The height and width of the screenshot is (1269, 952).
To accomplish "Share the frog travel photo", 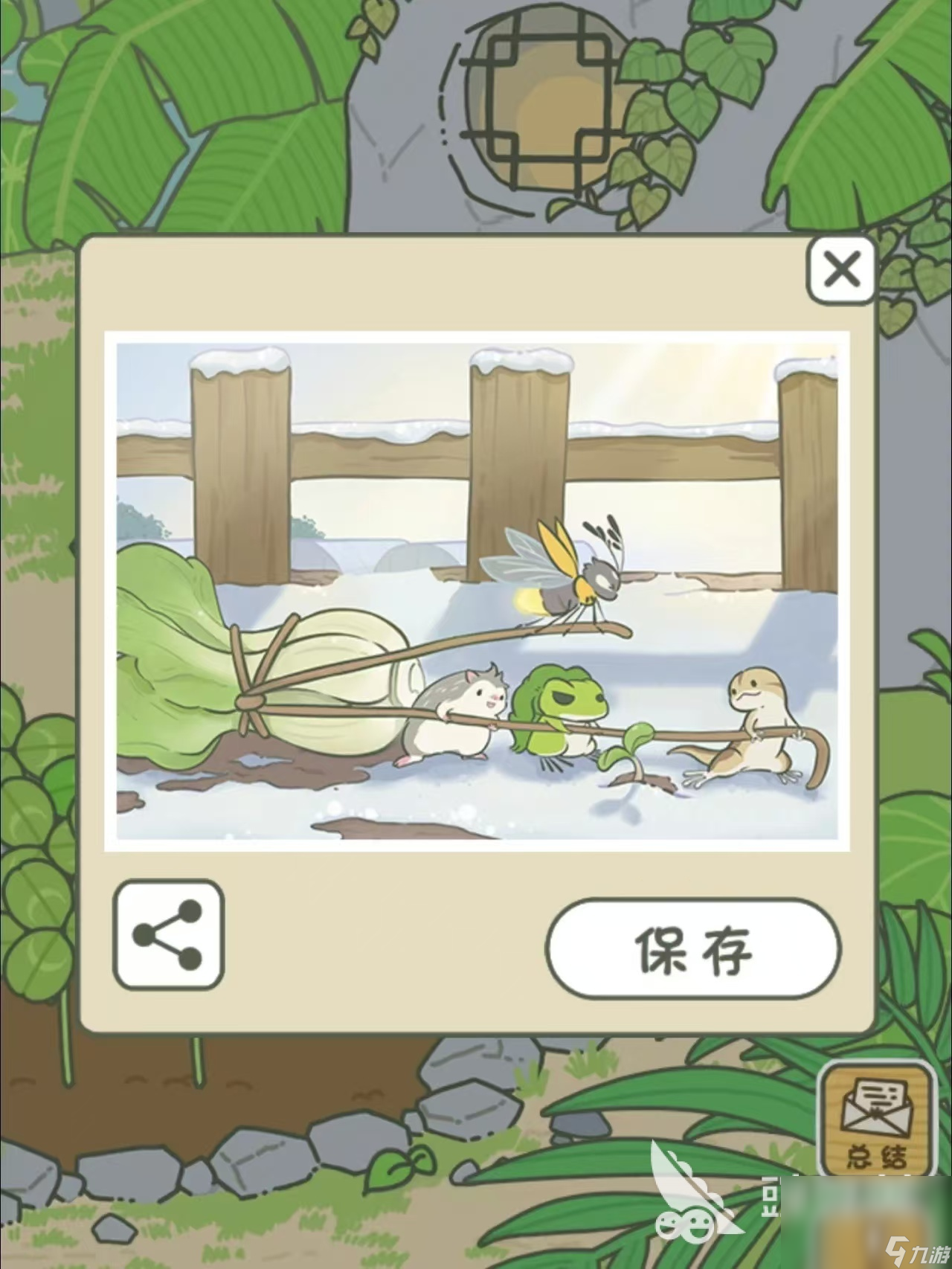I will tap(168, 935).
